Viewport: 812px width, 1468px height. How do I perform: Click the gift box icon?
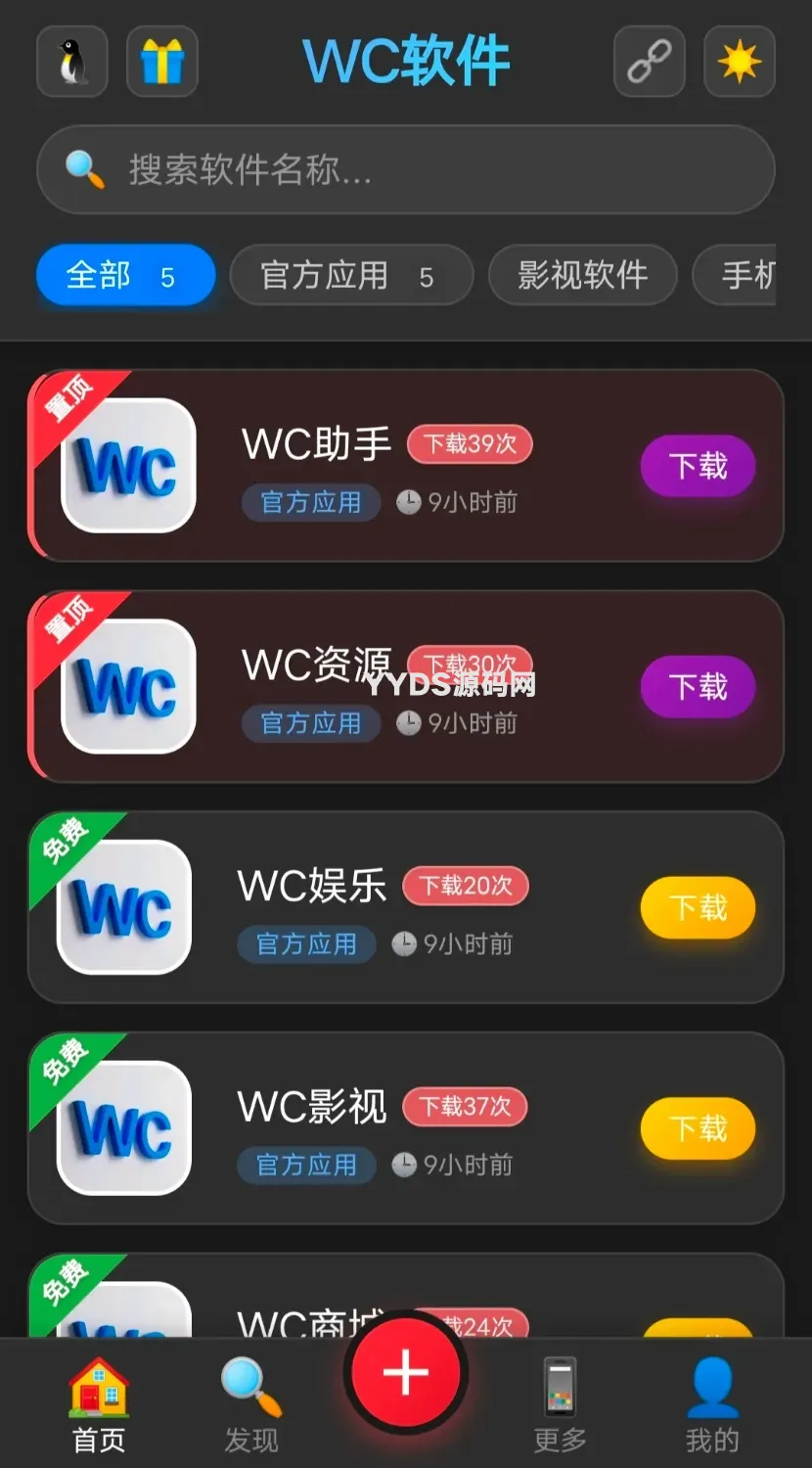pos(162,61)
